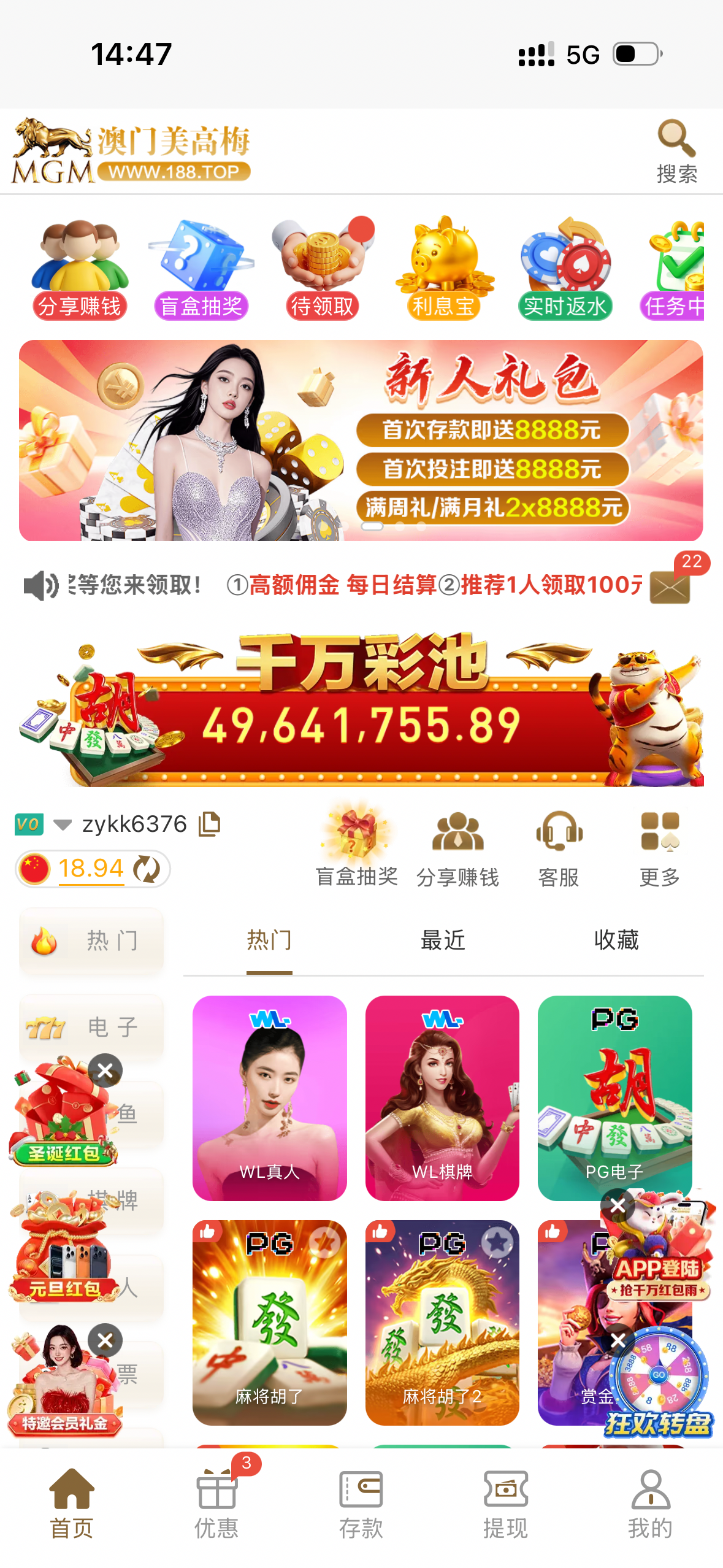
Task: Refresh the 18.94 balance
Action: tap(147, 869)
